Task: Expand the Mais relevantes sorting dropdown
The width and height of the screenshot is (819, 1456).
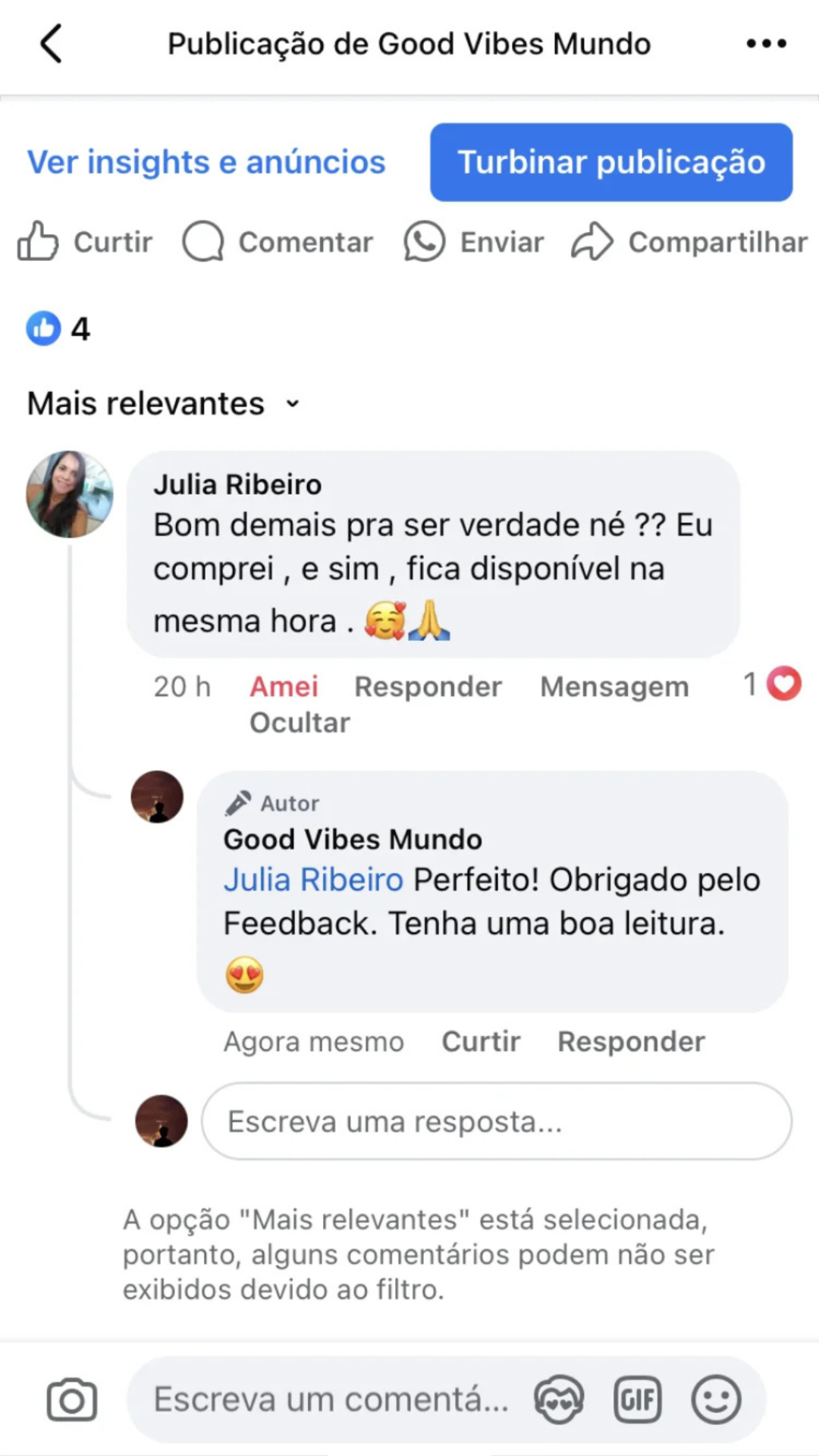Action: tap(164, 403)
